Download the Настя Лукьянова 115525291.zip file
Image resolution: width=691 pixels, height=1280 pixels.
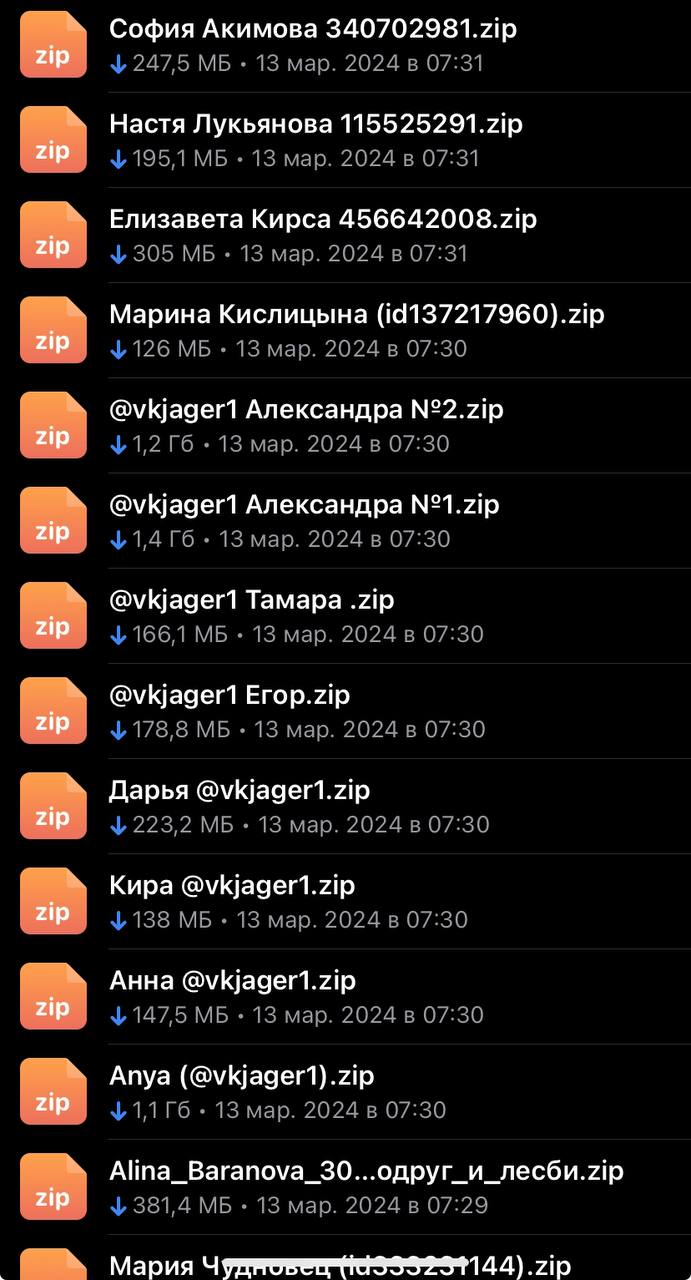[119, 159]
